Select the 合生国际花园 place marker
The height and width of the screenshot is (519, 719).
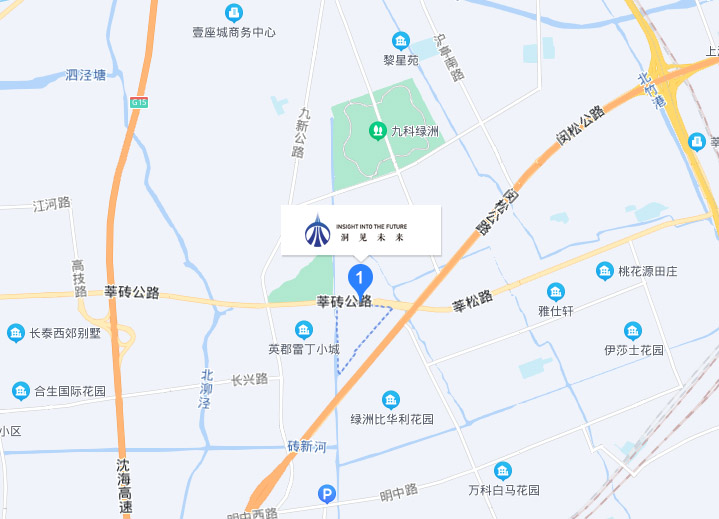[x=21, y=391]
